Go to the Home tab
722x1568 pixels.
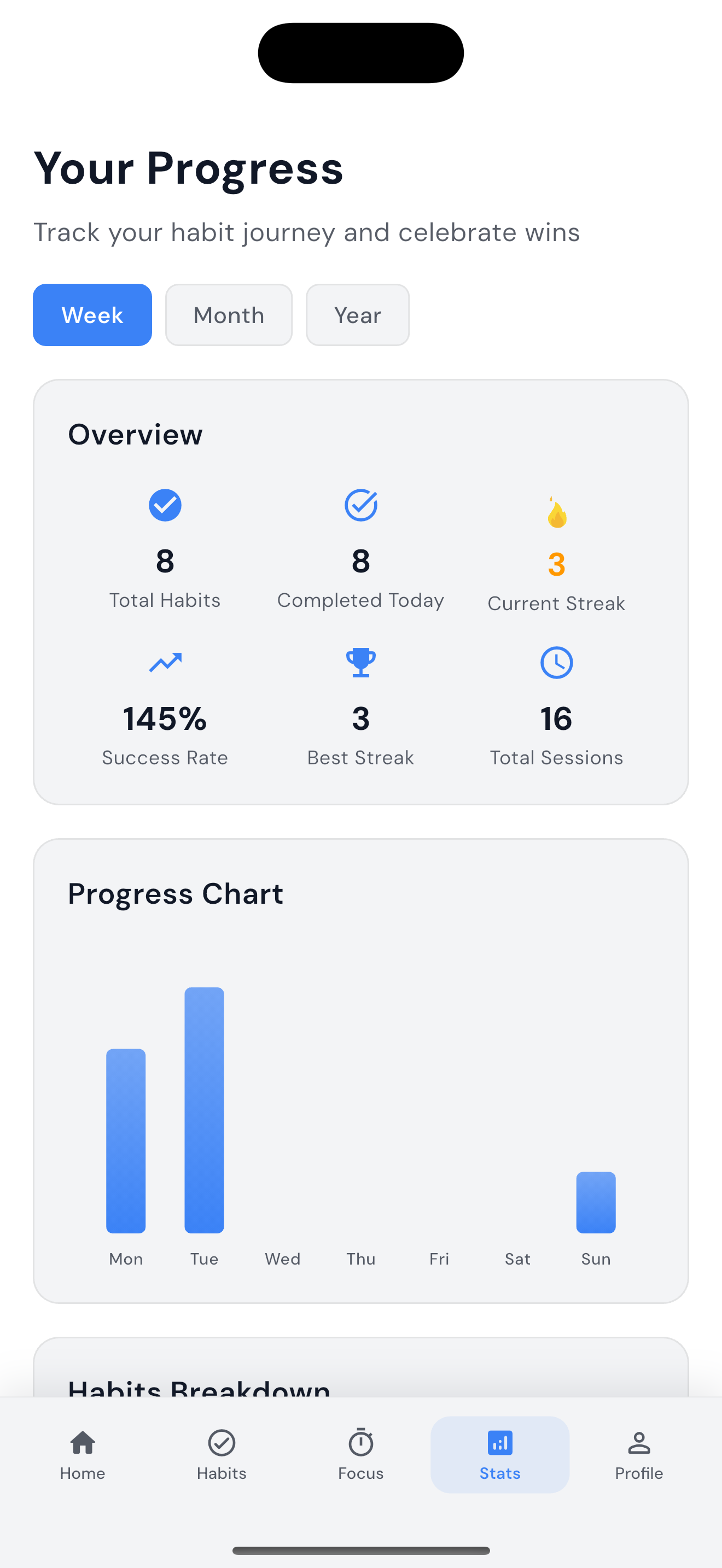(x=83, y=1454)
